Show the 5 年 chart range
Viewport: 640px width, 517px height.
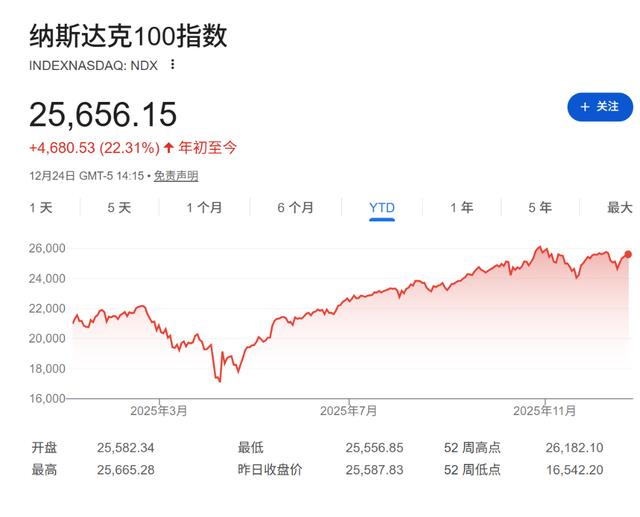point(540,208)
